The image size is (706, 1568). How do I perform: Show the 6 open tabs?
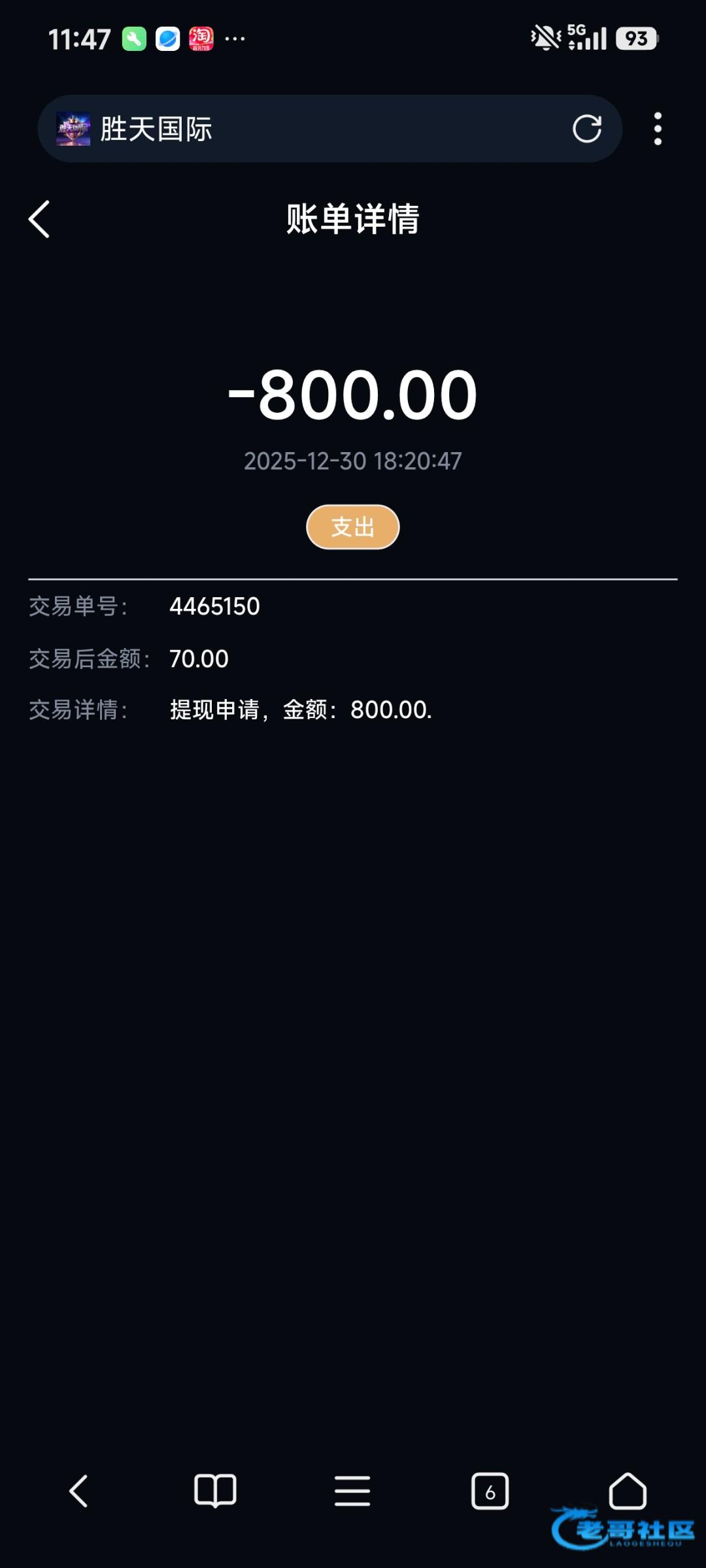tap(490, 1491)
